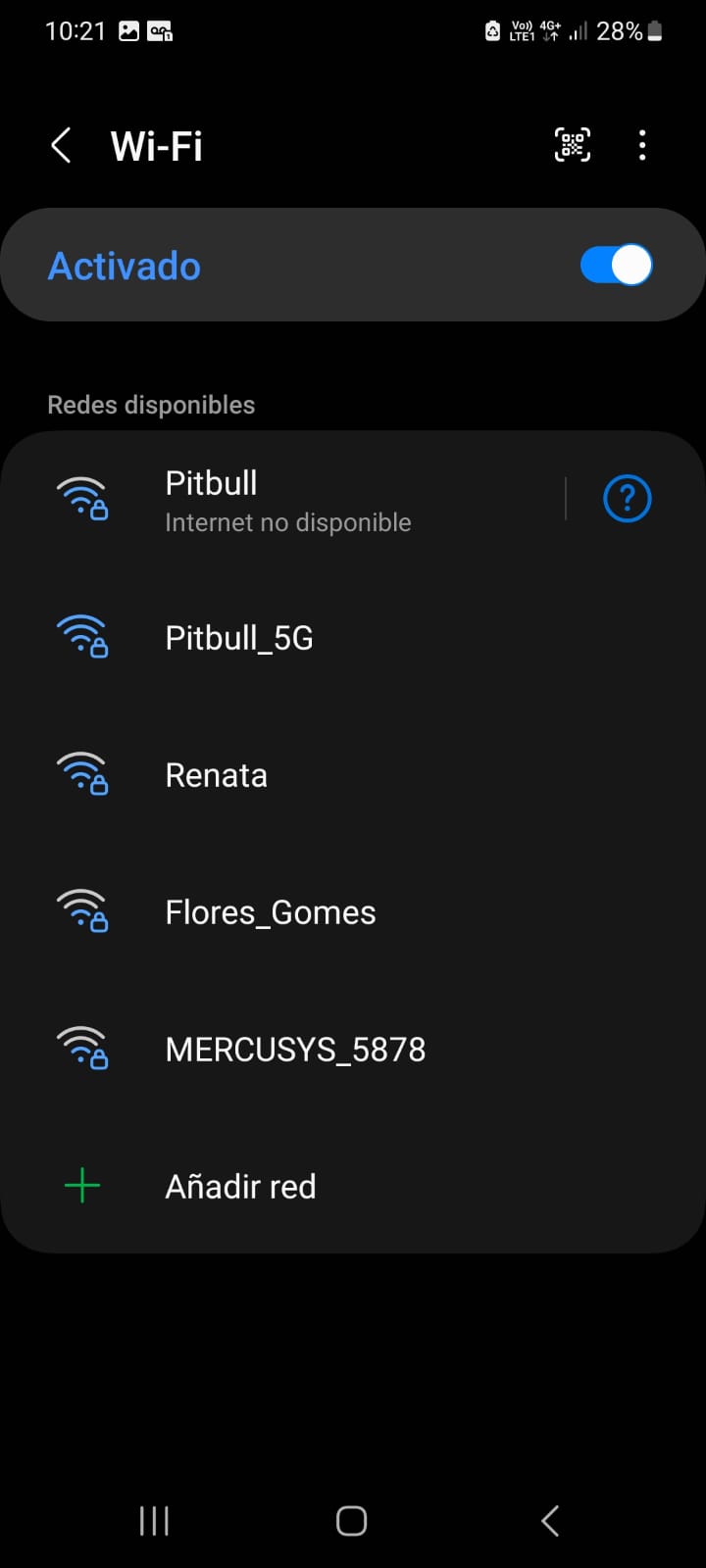Turn off the Activado Wi-Fi switch
Image resolution: width=706 pixels, height=1568 pixels.
click(x=616, y=266)
